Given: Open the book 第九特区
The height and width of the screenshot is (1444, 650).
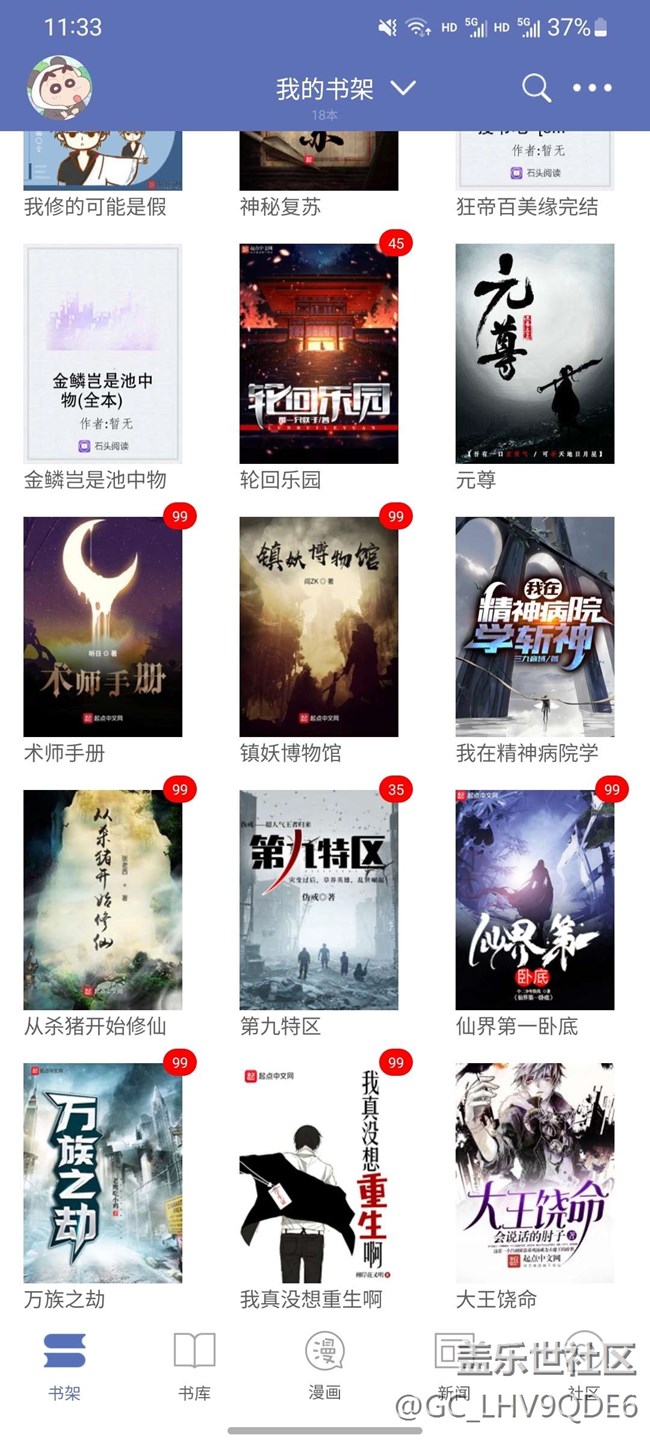Looking at the screenshot, I should [319, 900].
